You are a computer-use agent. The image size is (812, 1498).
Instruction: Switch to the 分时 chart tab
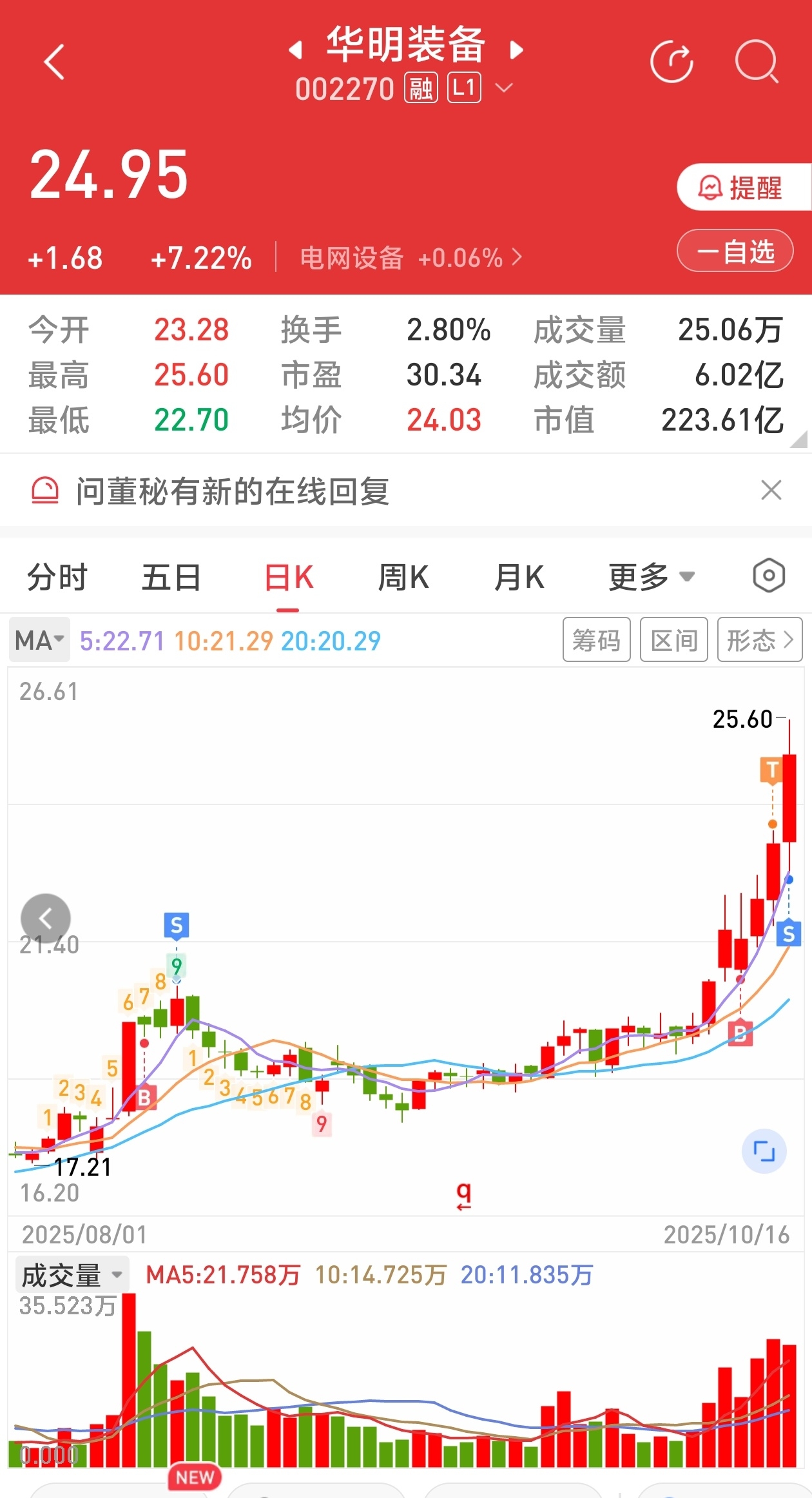click(57, 577)
